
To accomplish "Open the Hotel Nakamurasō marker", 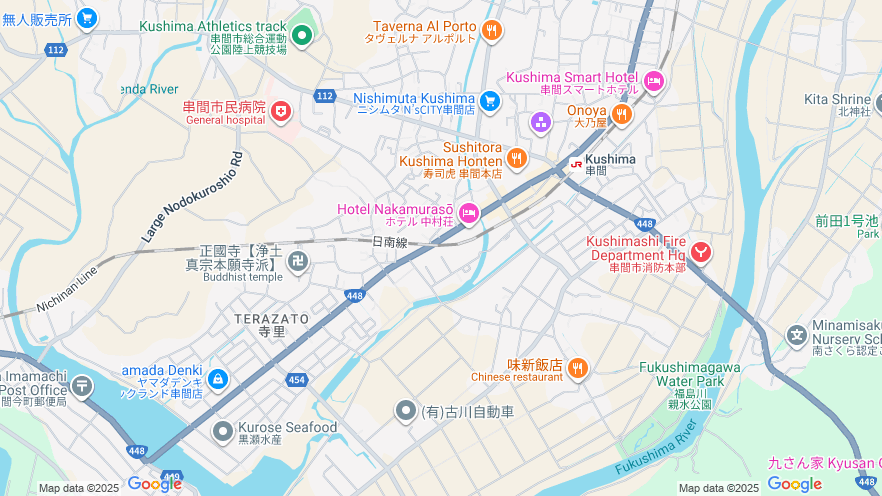I will [x=468, y=213].
